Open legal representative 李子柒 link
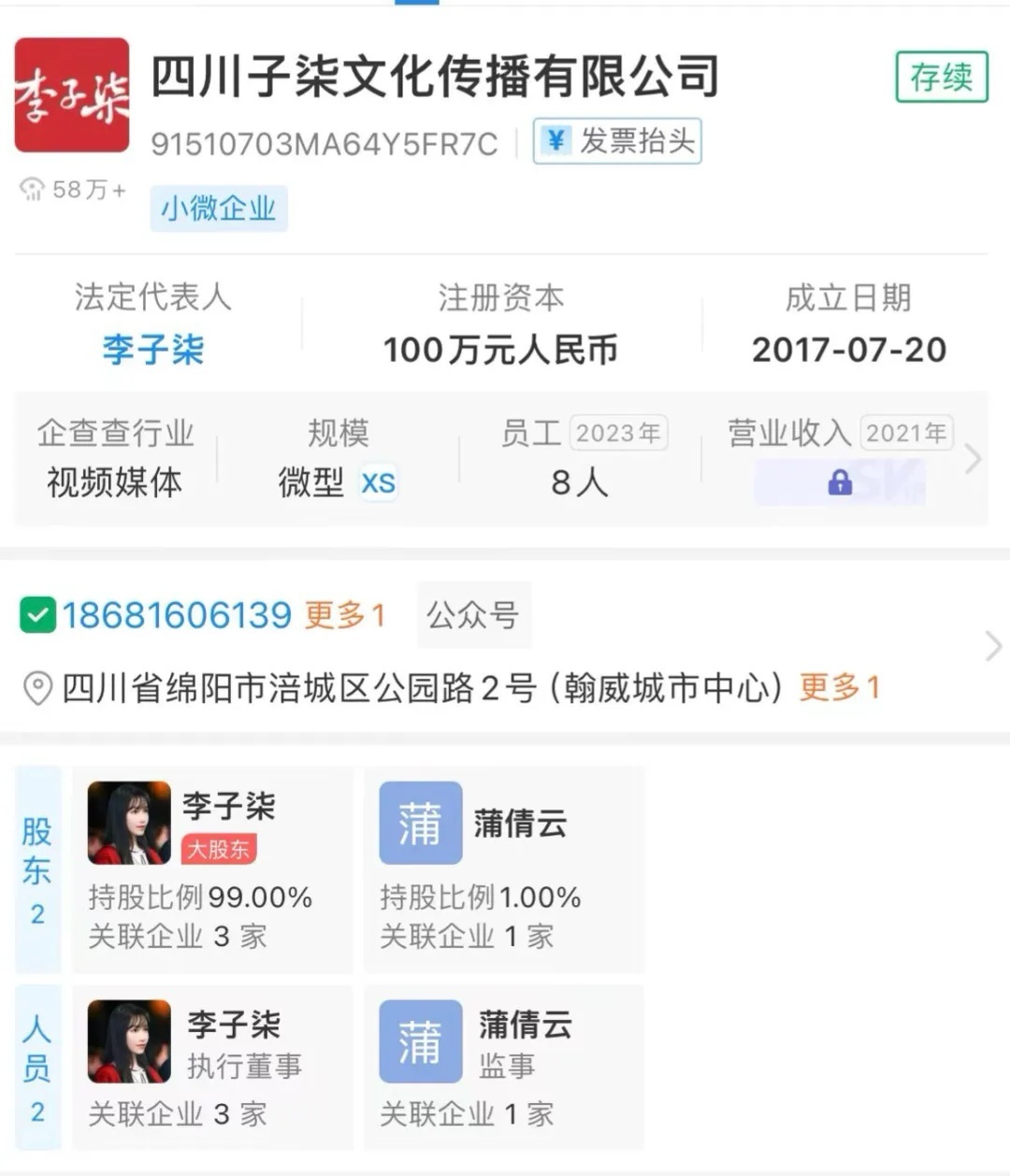 point(153,350)
